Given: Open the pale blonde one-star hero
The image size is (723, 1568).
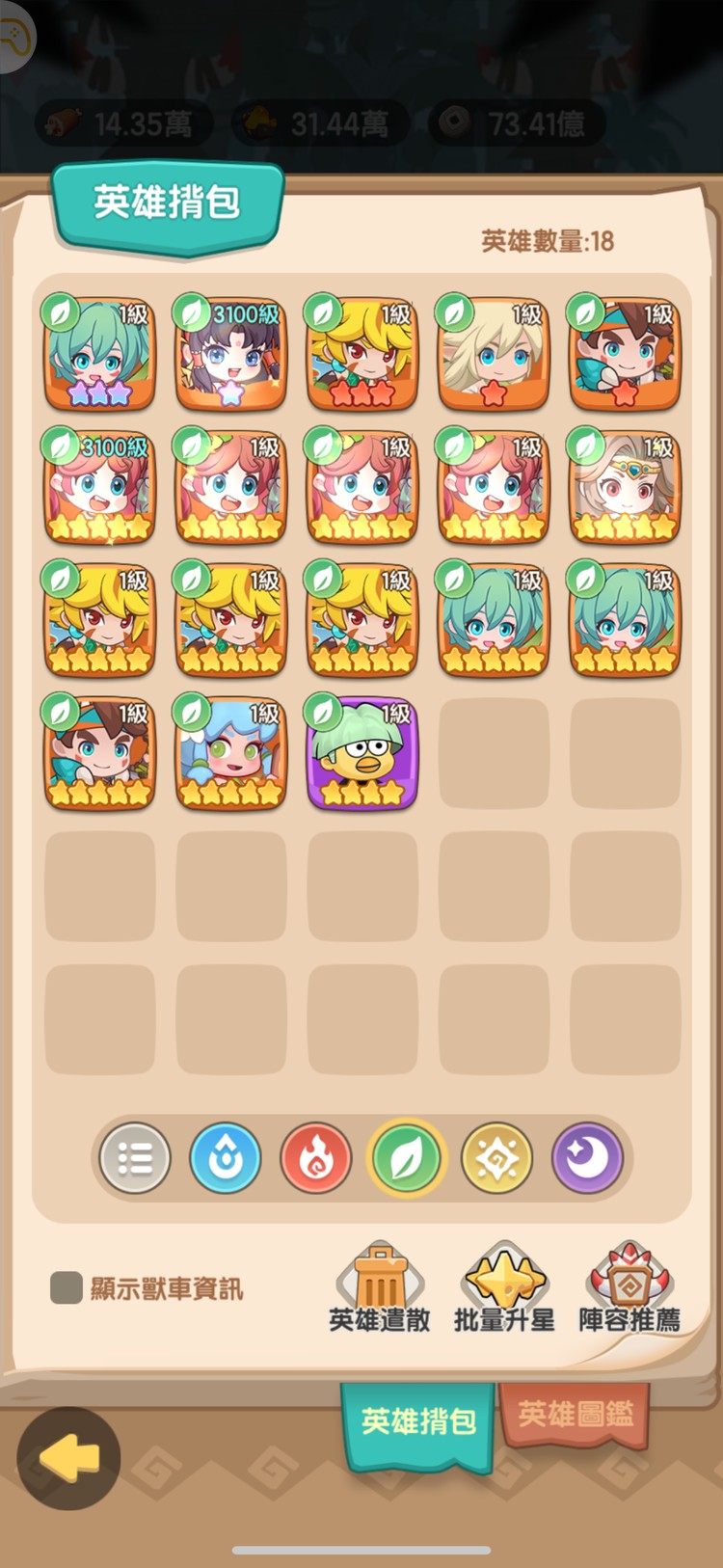Looking at the screenshot, I should tap(494, 354).
